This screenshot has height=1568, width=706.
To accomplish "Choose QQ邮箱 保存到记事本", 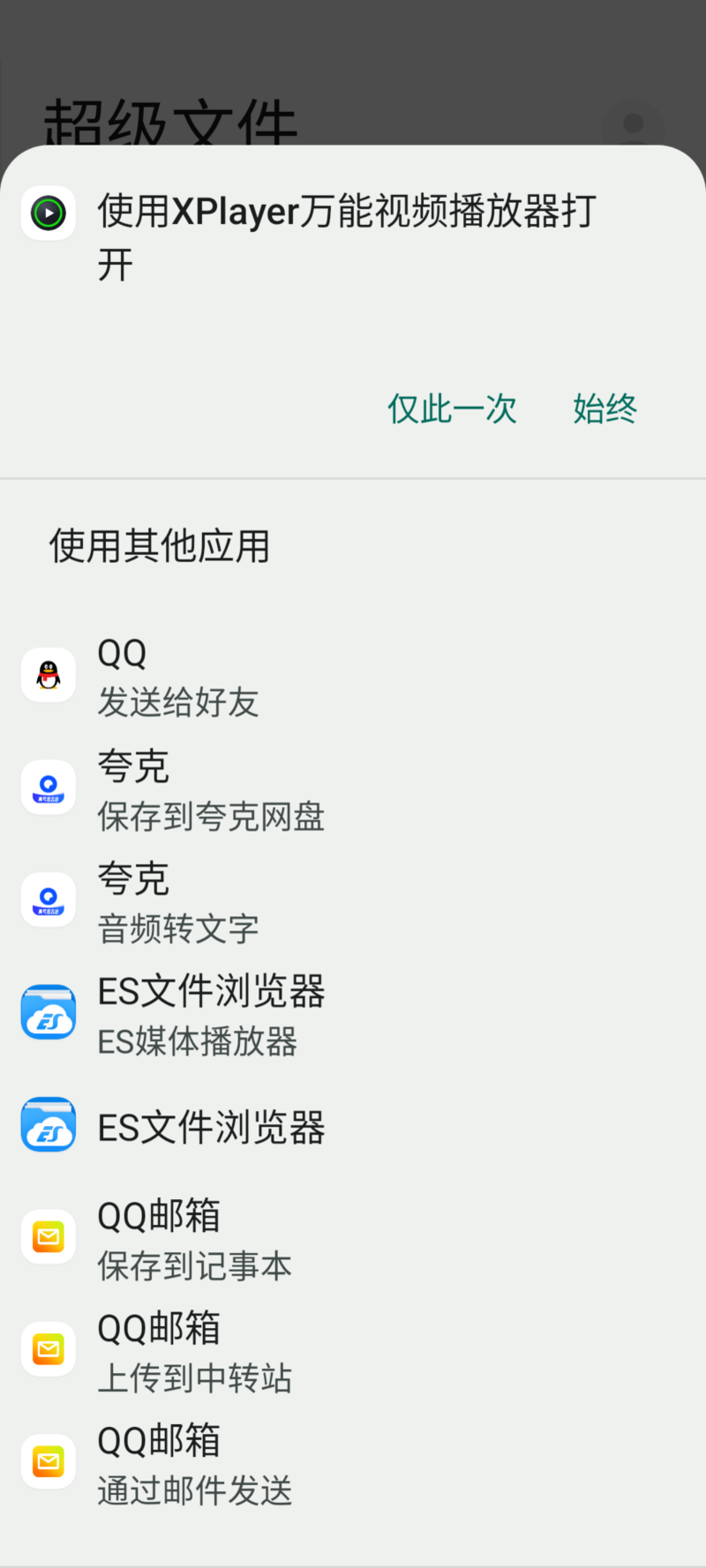I will [353, 1238].
